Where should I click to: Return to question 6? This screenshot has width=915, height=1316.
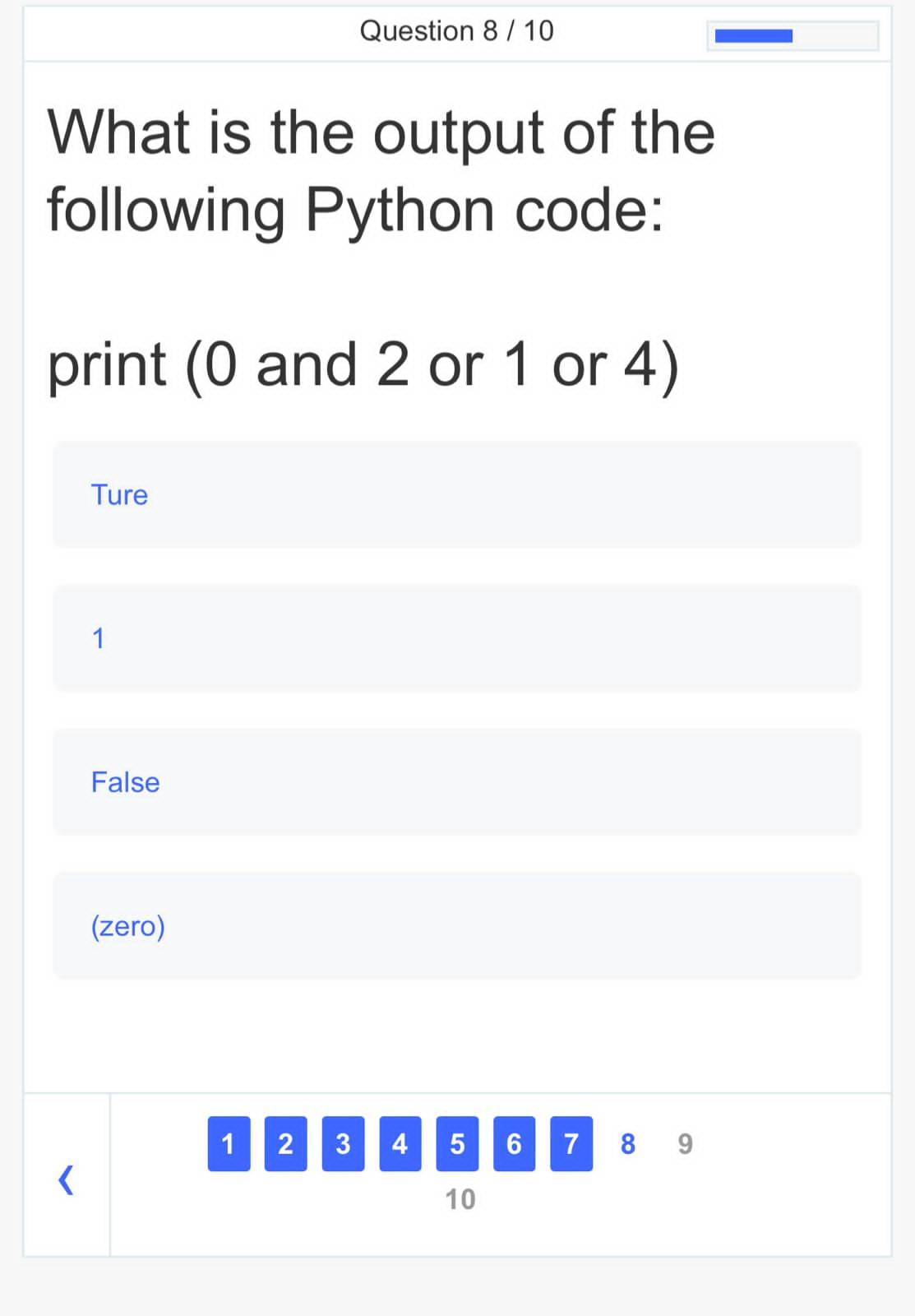[x=514, y=1143]
